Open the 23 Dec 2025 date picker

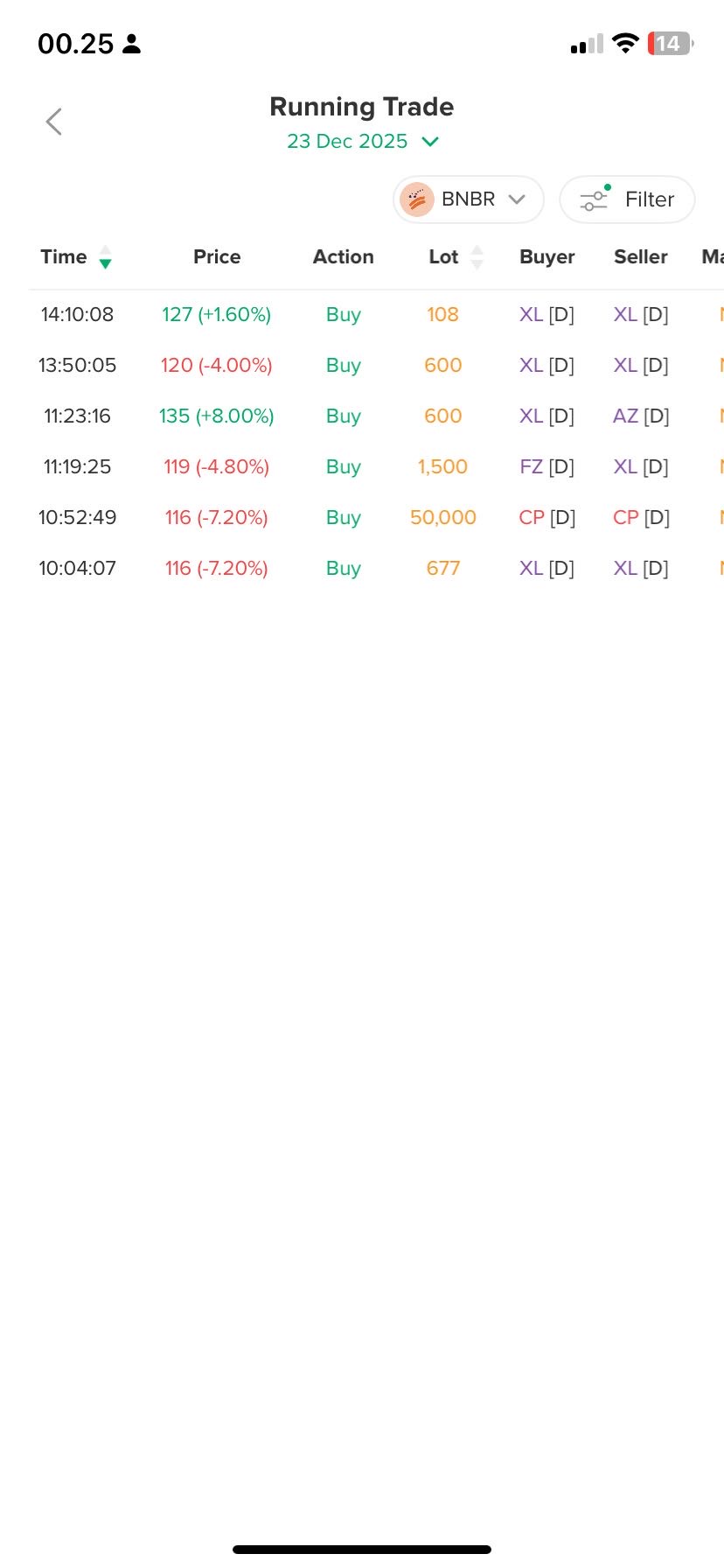(x=362, y=142)
